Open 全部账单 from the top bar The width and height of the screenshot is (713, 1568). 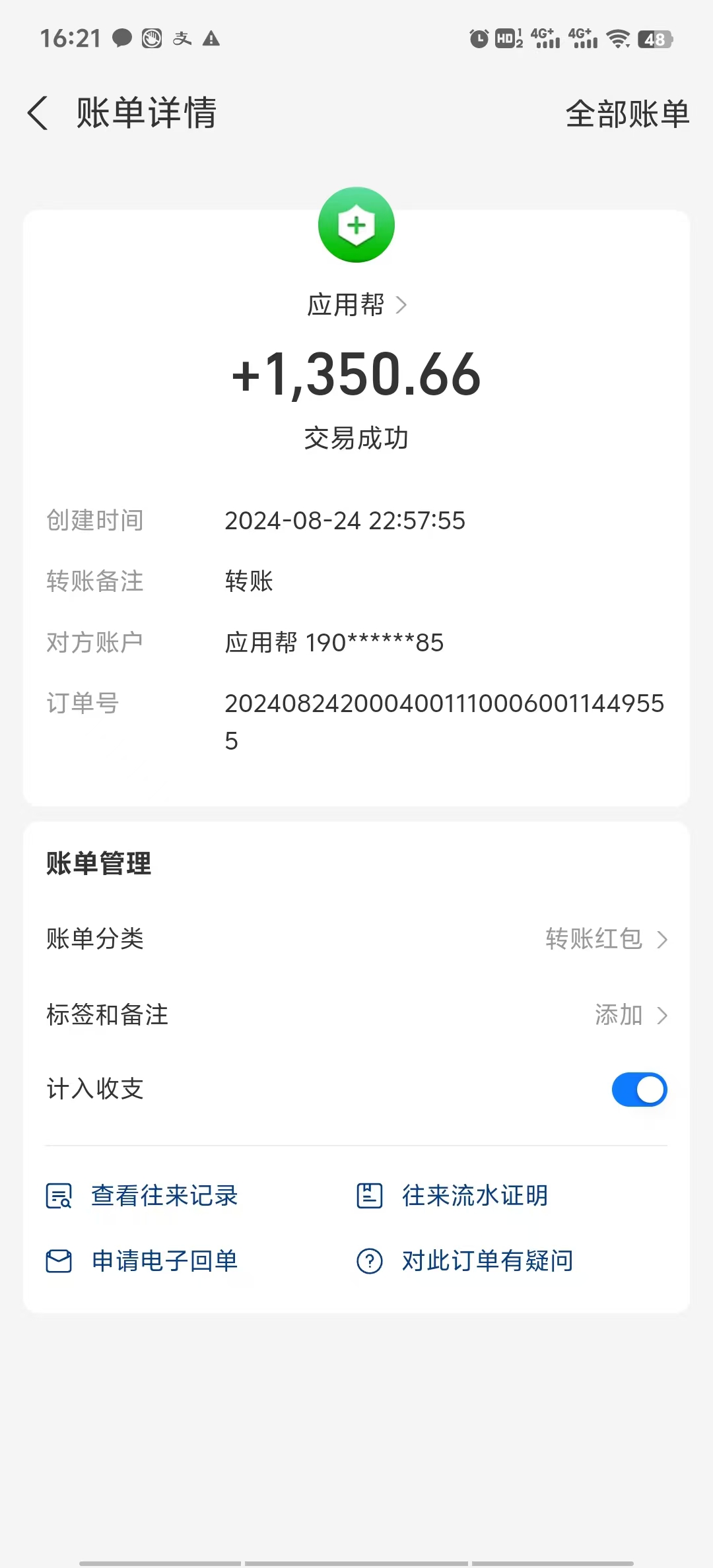(x=626, y=113)
